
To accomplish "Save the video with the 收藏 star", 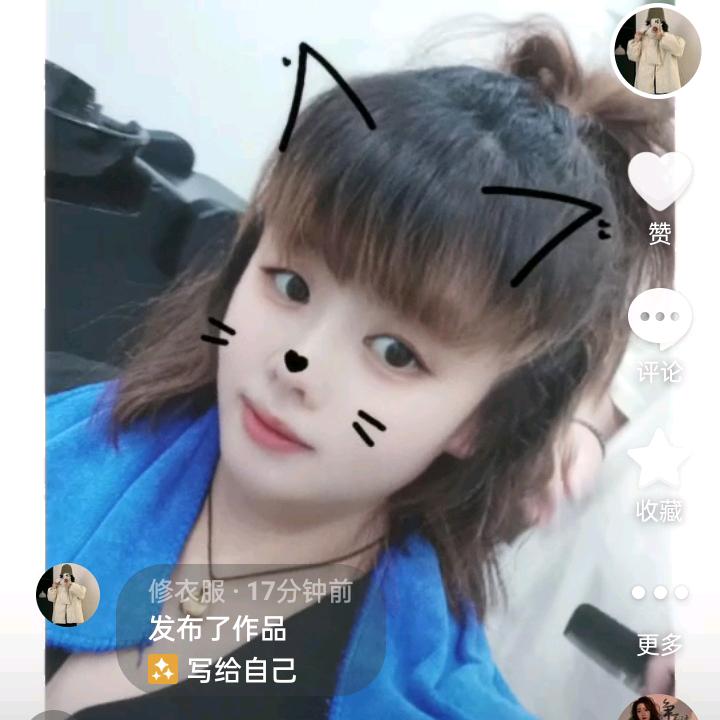I will point(659,461).
